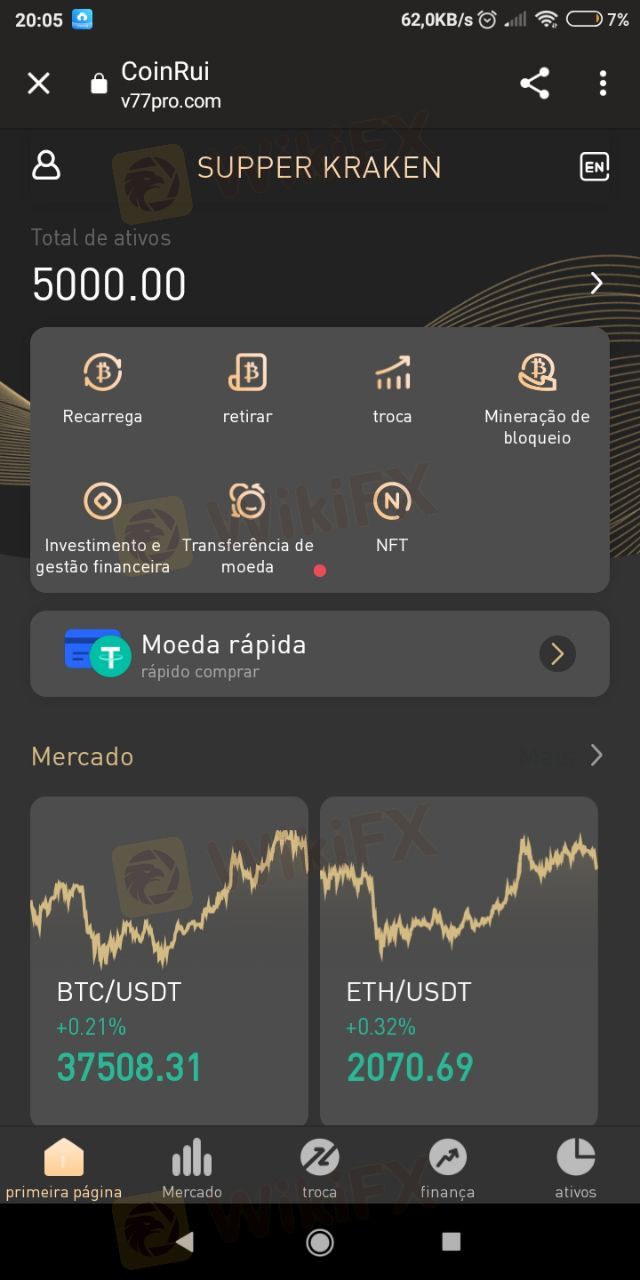Open the ETH/USDT market card
The height and width of the screenshot is (1280, 640).
pos(459,962)
